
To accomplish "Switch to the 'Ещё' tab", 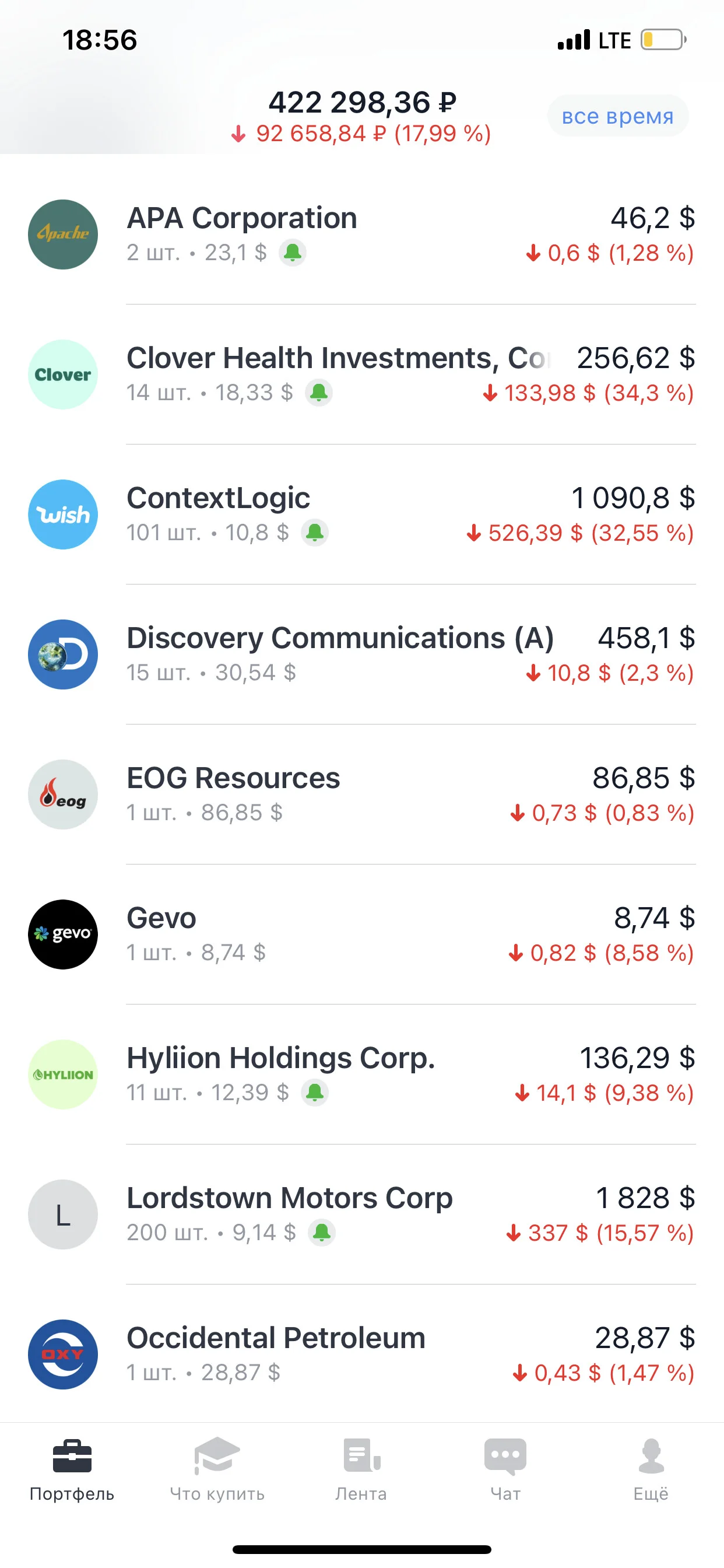I will (x=651, y=1469).
